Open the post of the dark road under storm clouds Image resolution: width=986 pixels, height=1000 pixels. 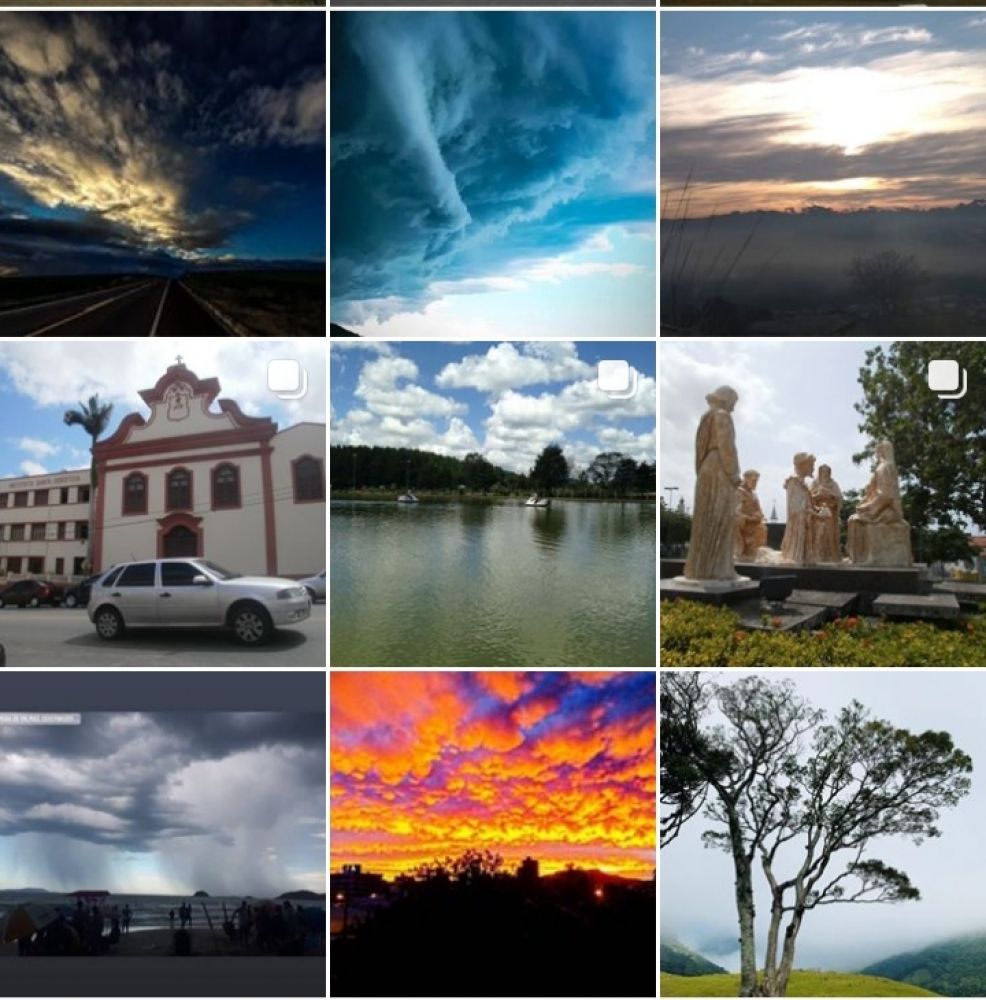tap(162, 173)
